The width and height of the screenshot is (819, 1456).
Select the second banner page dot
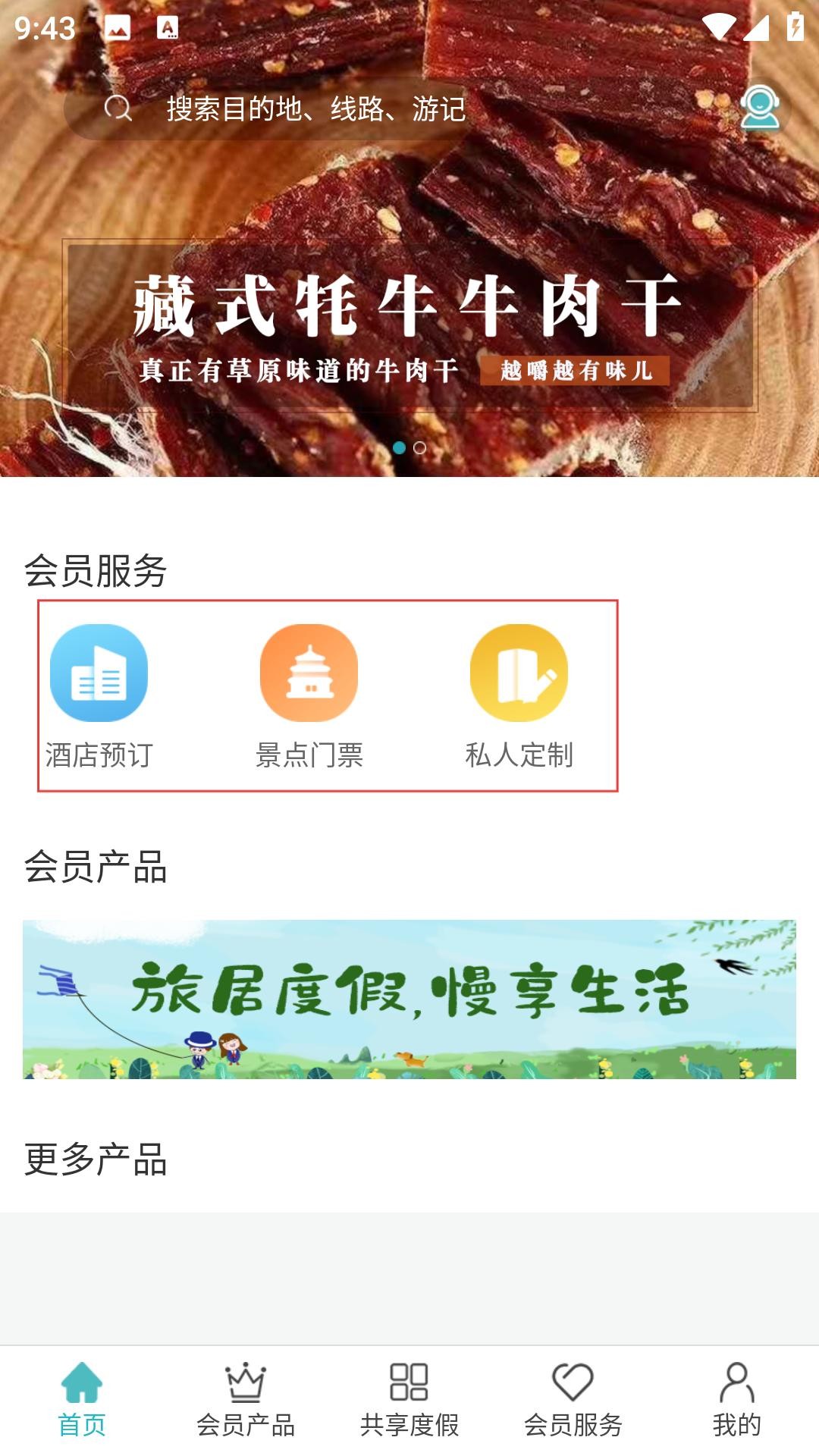[419, 448]
